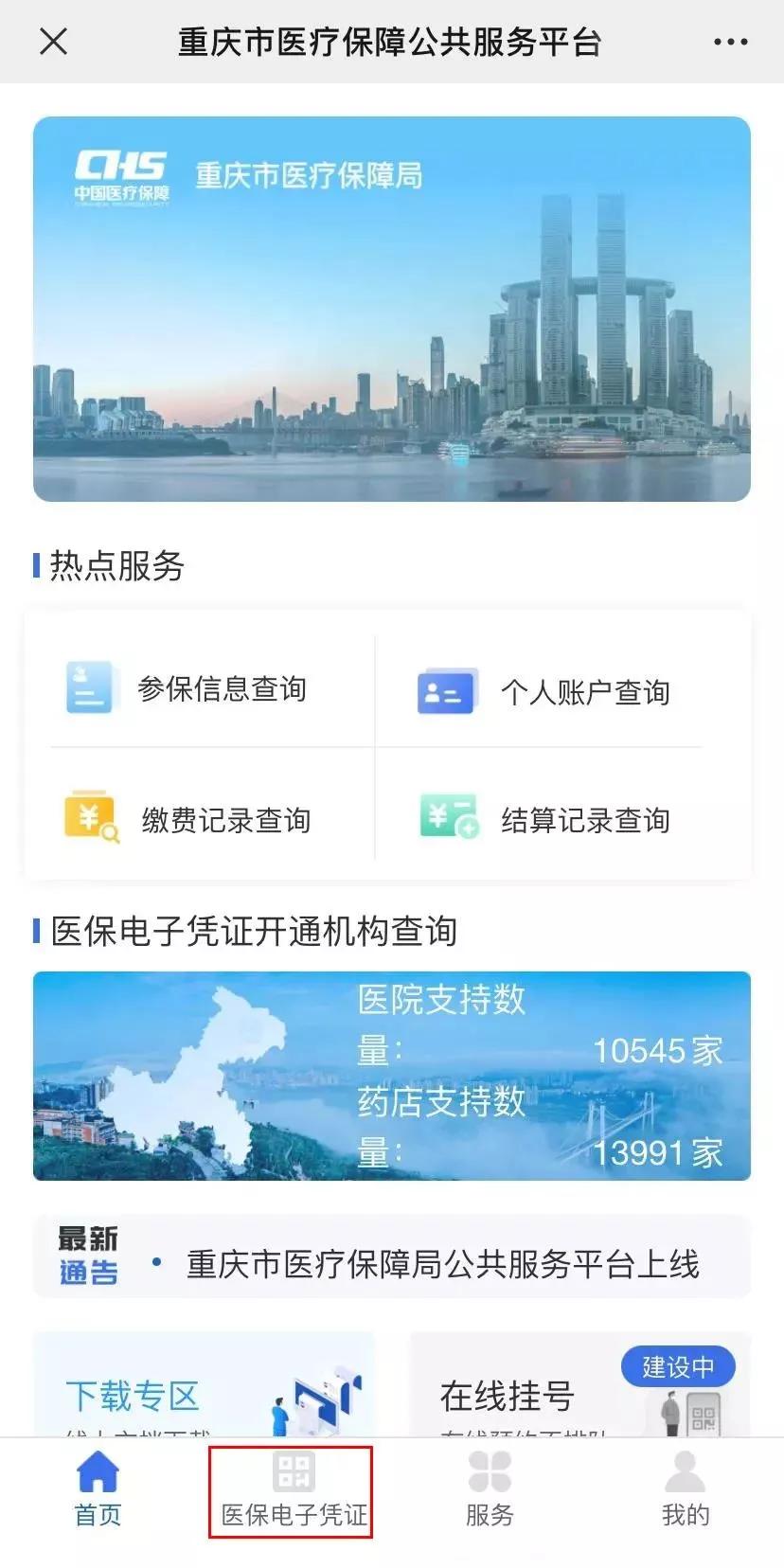Click the 结算记录查询 settlement icon
Screen dimensions: 784x1568
pos(446,816)
